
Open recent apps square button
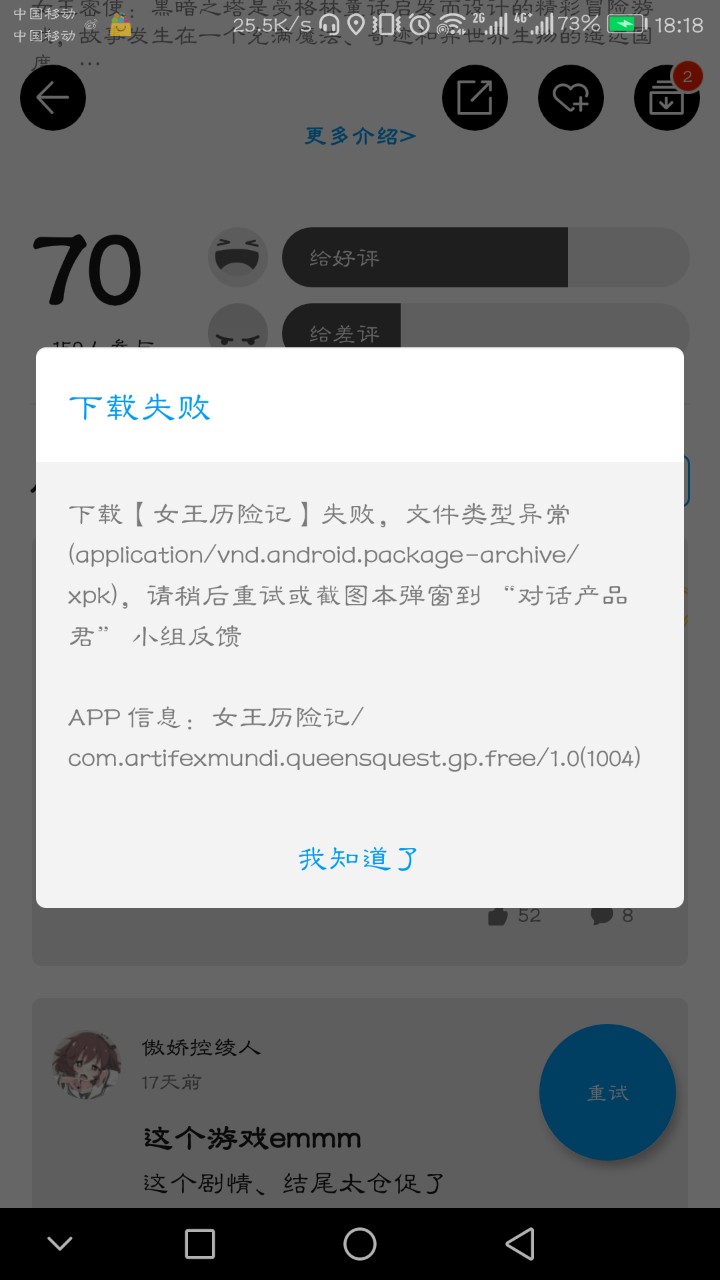click(x=200, y=1244)
